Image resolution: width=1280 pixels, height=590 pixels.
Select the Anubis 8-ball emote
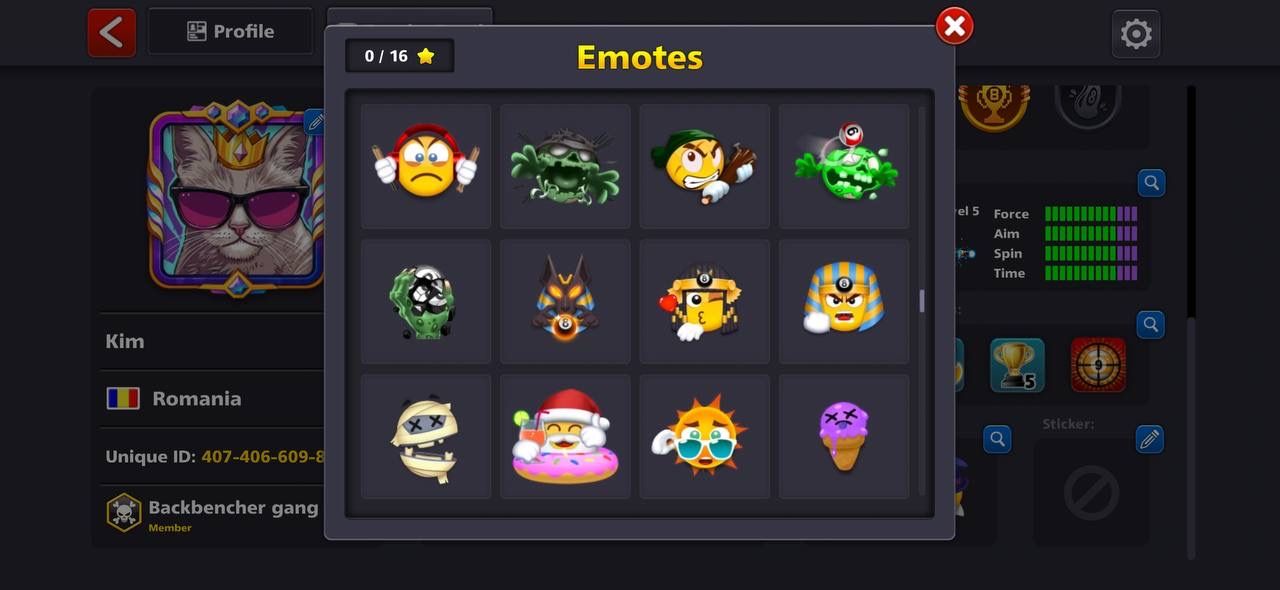tap(565, 301)
